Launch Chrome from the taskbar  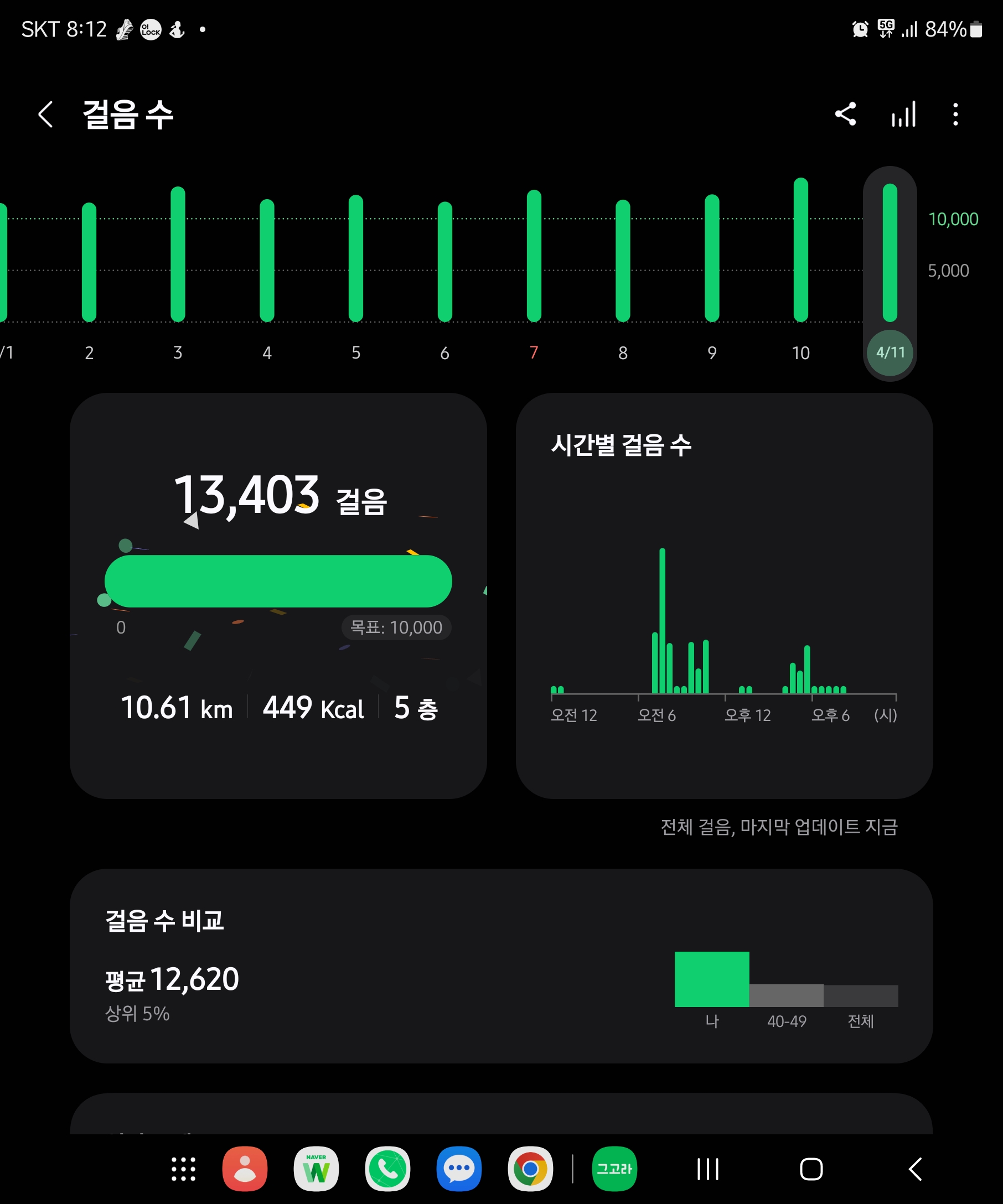[530, 1169]
